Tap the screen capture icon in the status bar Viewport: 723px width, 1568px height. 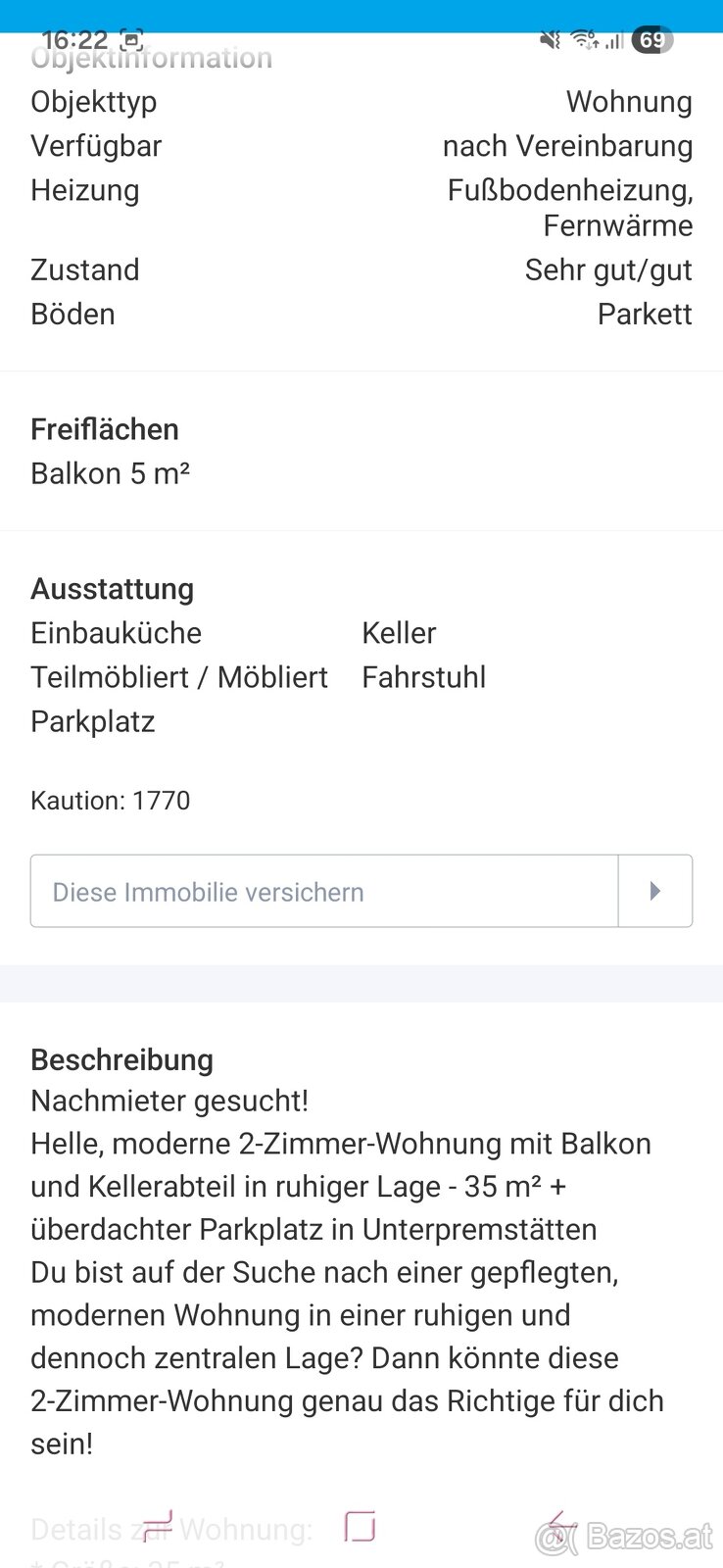(132, 39)
